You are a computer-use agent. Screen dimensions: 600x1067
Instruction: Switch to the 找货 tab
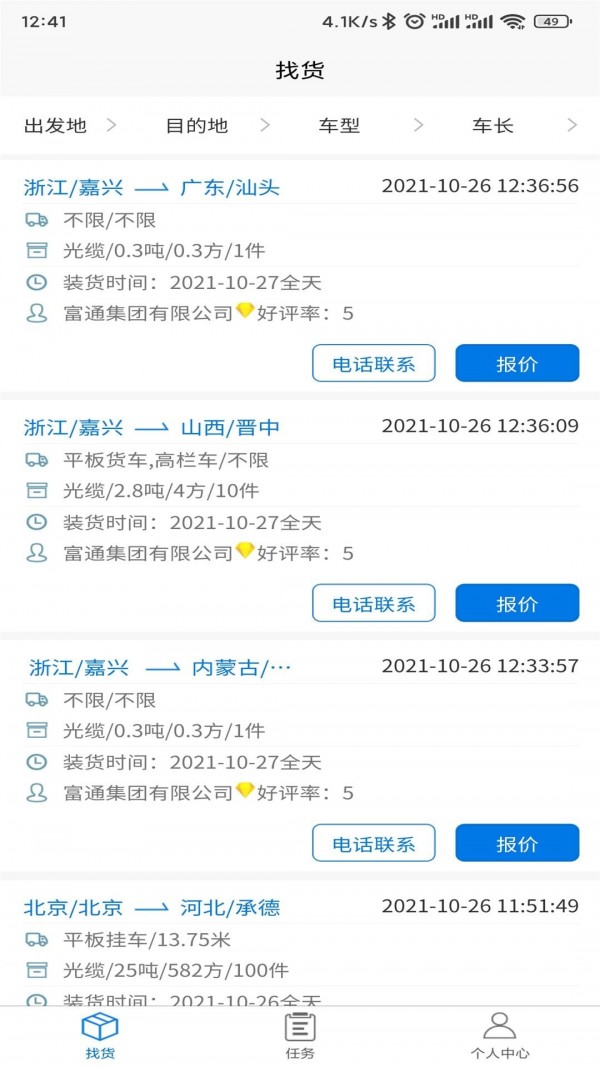point(100,1036)
